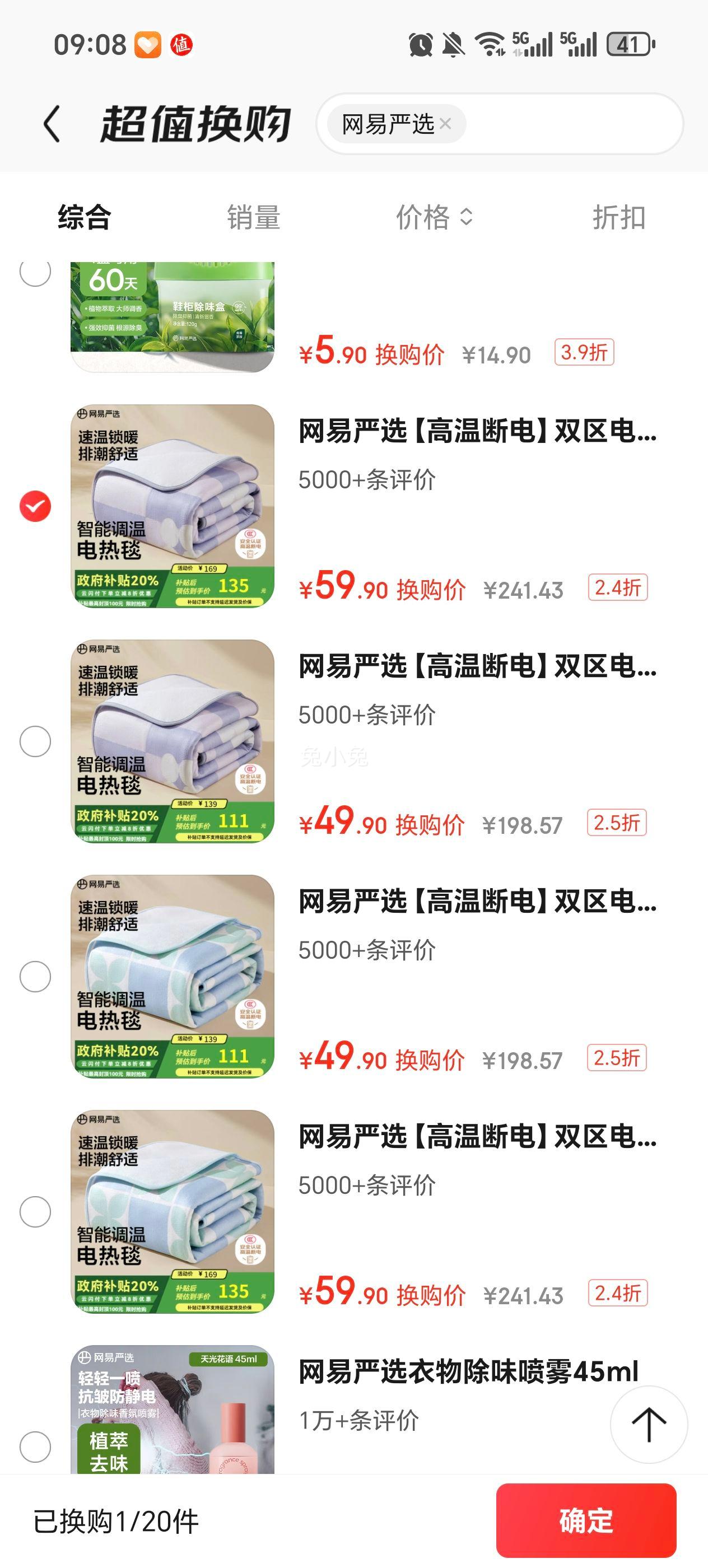The height and width of the screenshot is (1568, 708).
Task: View the blue-green ¥59.90 电热毯 product image
Action: pyautogui.click(x=173, y=1211)
